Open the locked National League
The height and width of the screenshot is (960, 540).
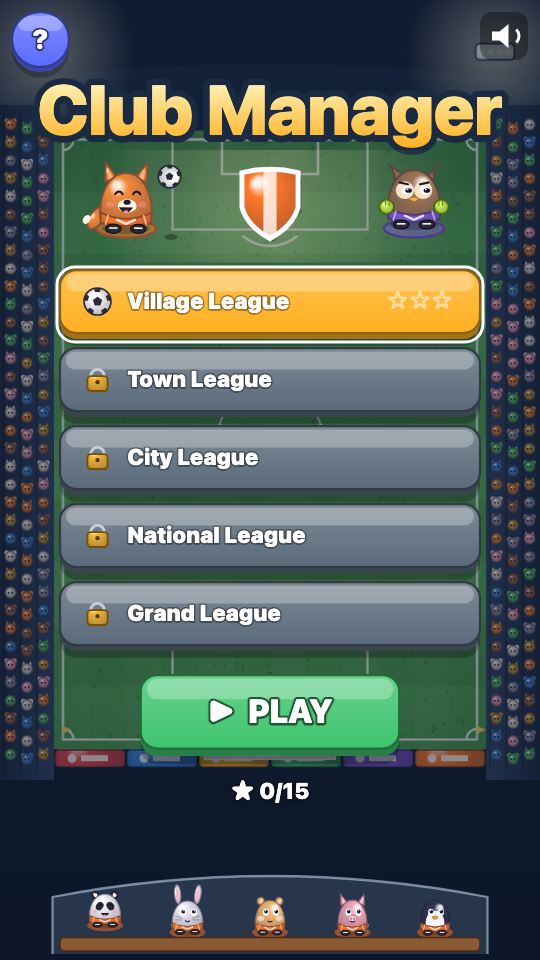pyautogui.click(x=270, y=536)
